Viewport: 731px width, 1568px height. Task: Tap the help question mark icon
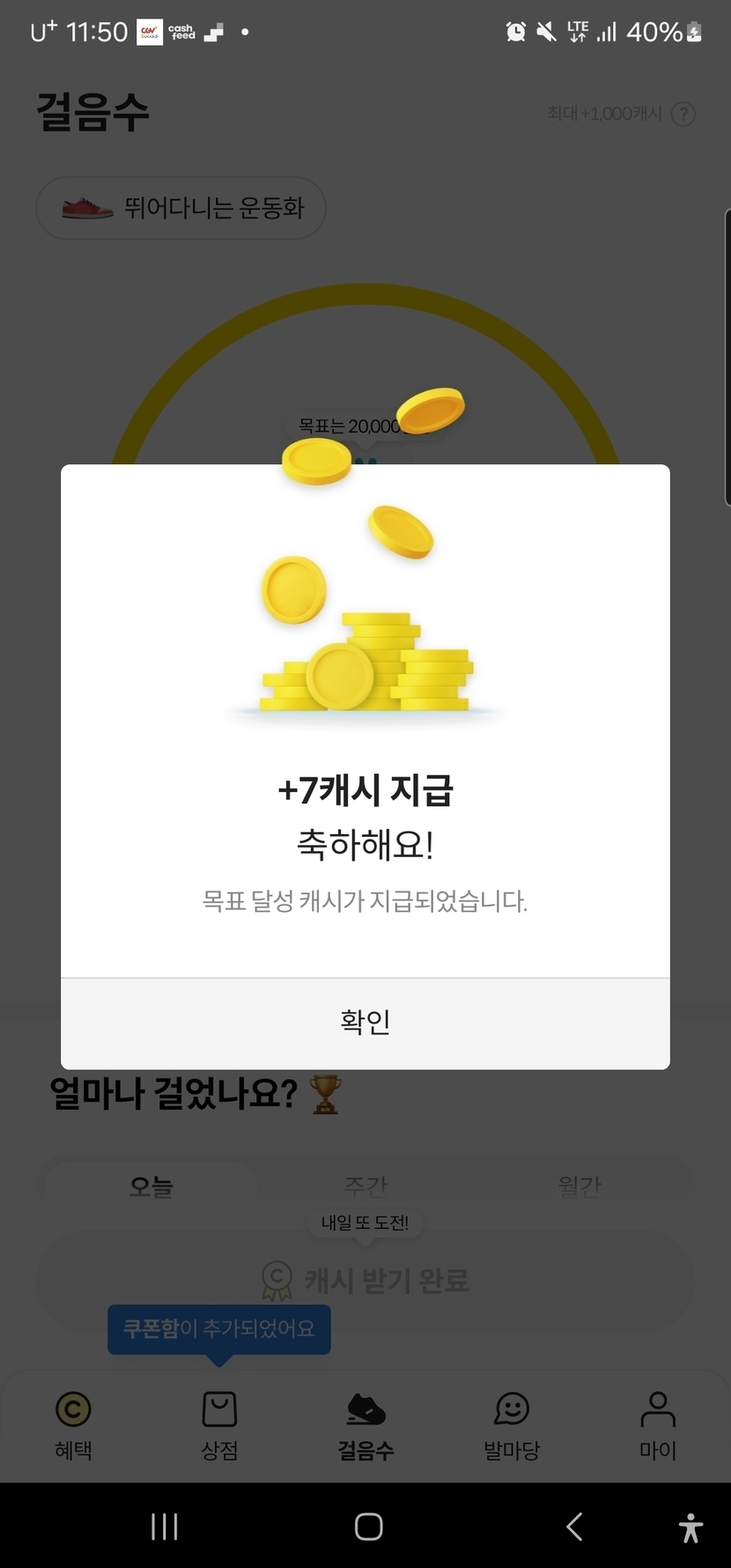pyautogui.click(x=683, y=114)
